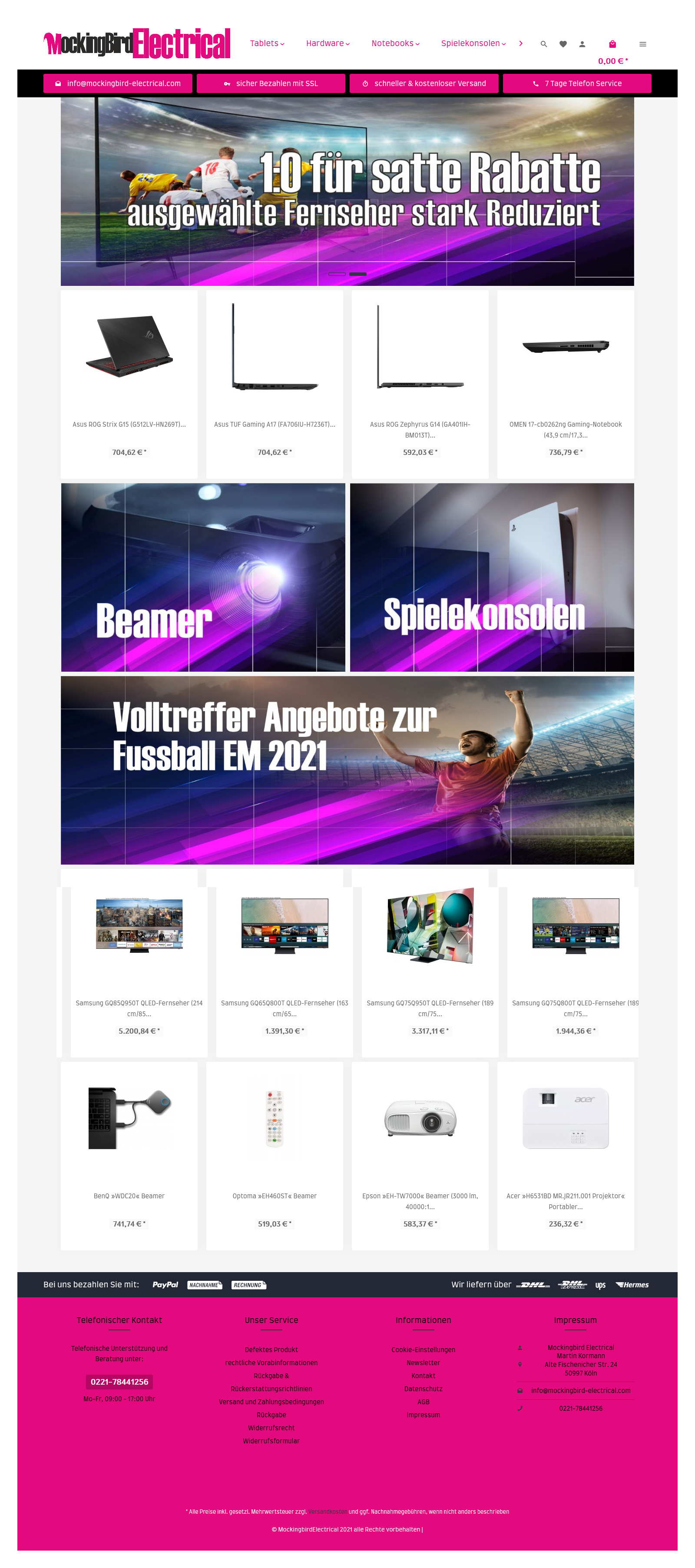695x1568 pixels.
Task: Open the wishlist heart icon
Action: pos(563,44)
